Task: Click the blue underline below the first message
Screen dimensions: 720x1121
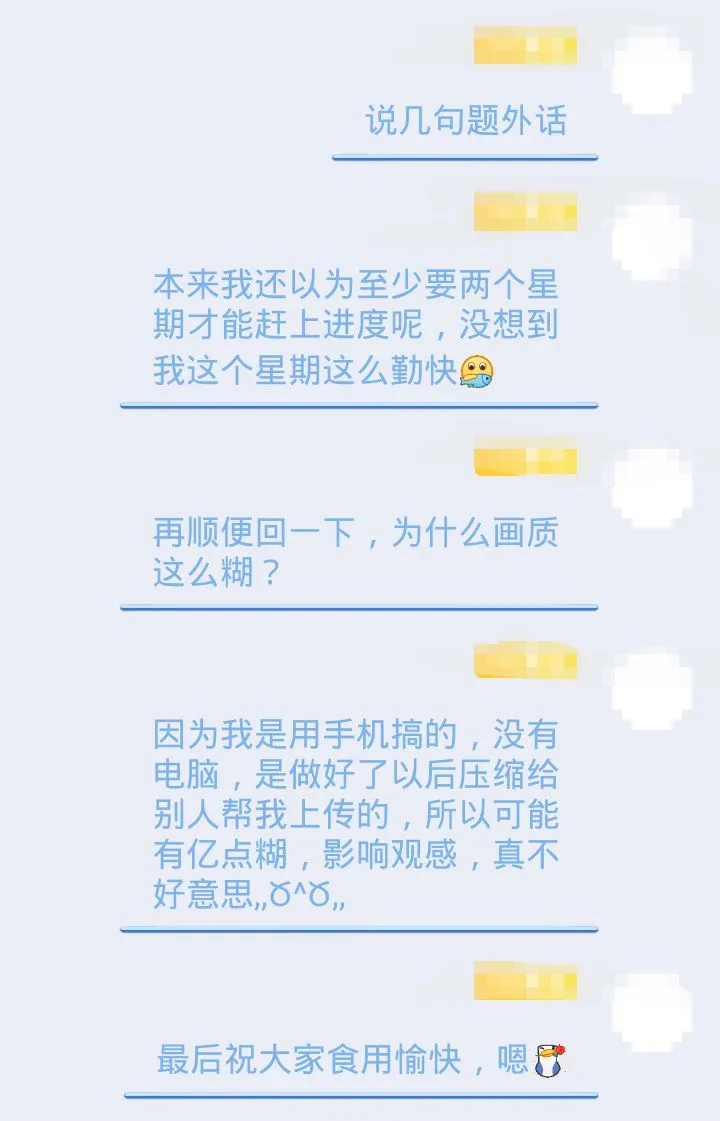Action: (x=465, y=155)
